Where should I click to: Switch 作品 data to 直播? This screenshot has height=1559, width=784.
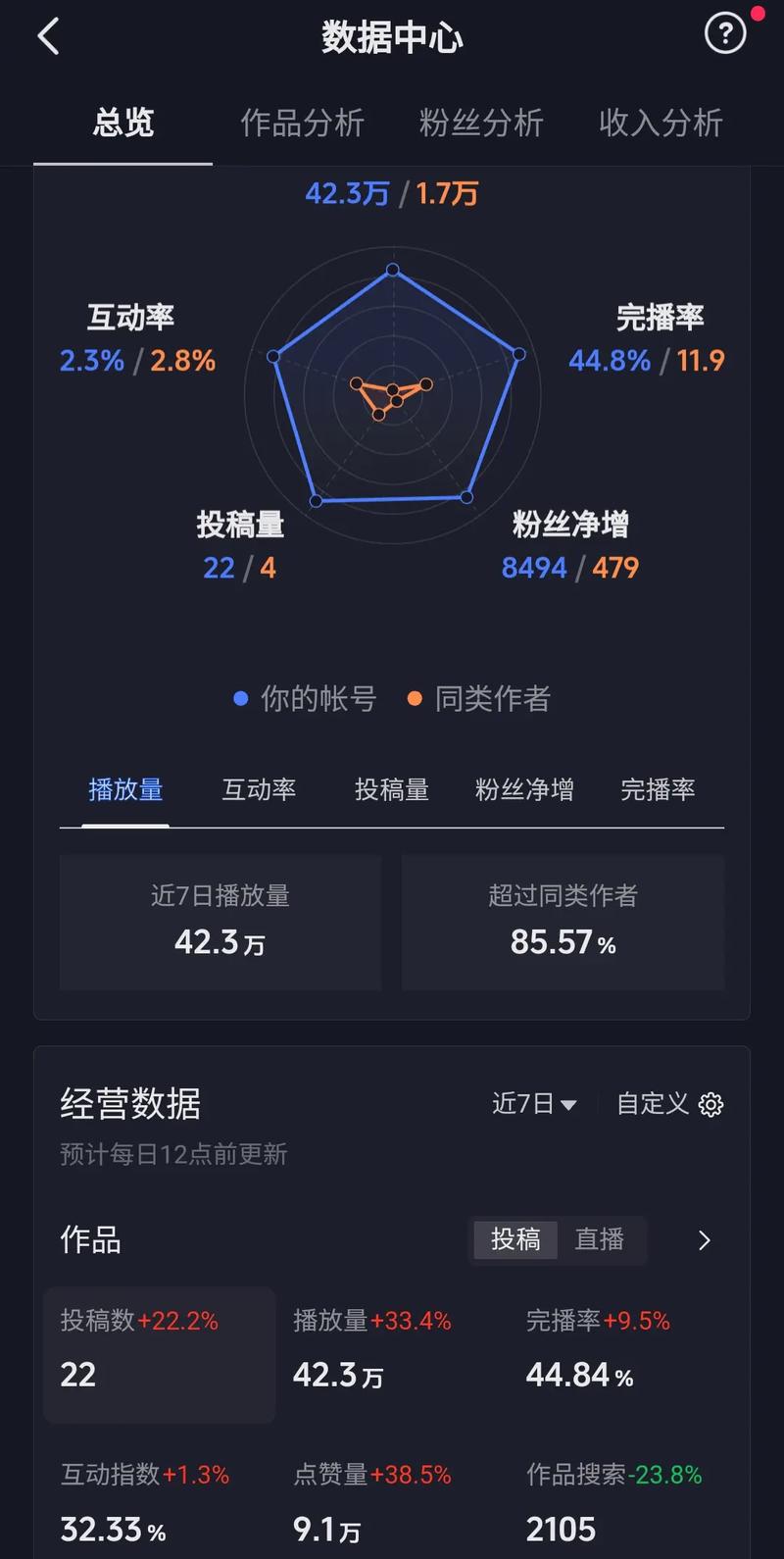(599, 1239)
